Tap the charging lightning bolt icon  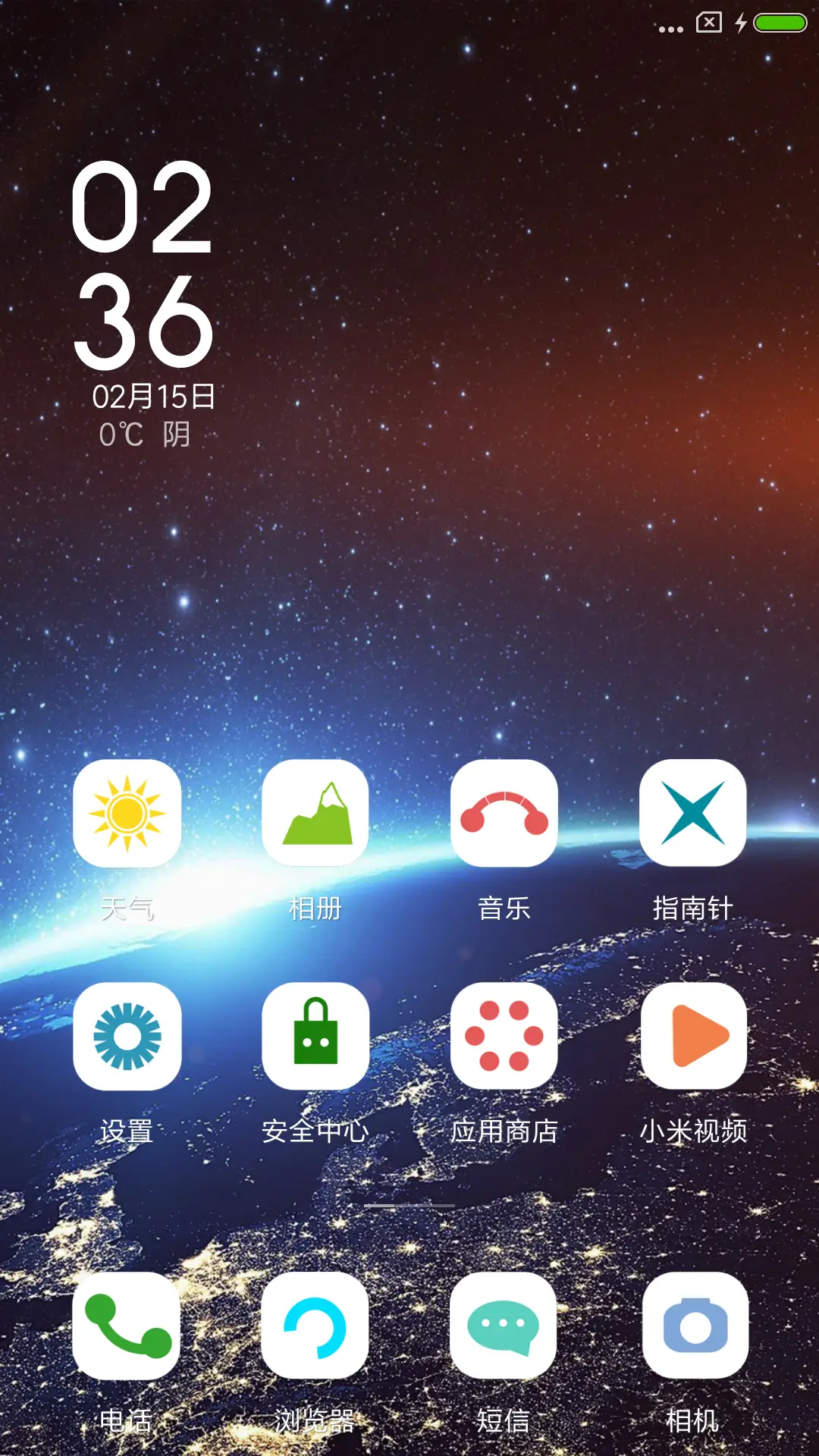point(739,23)
